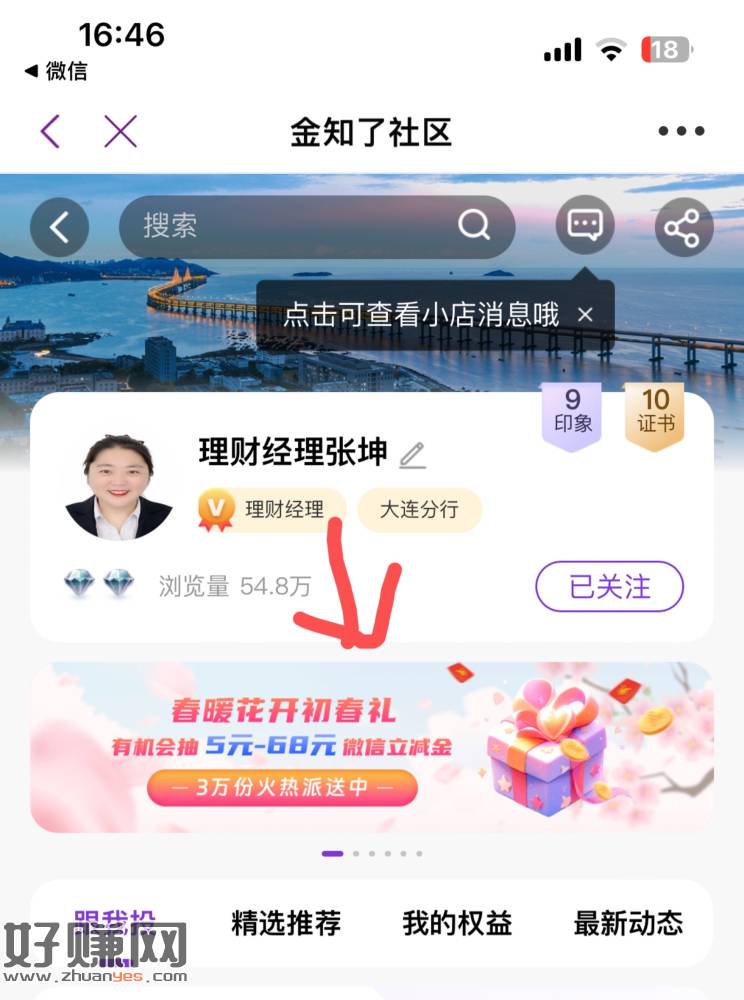Switch to the 我的权益 tab

457,923
